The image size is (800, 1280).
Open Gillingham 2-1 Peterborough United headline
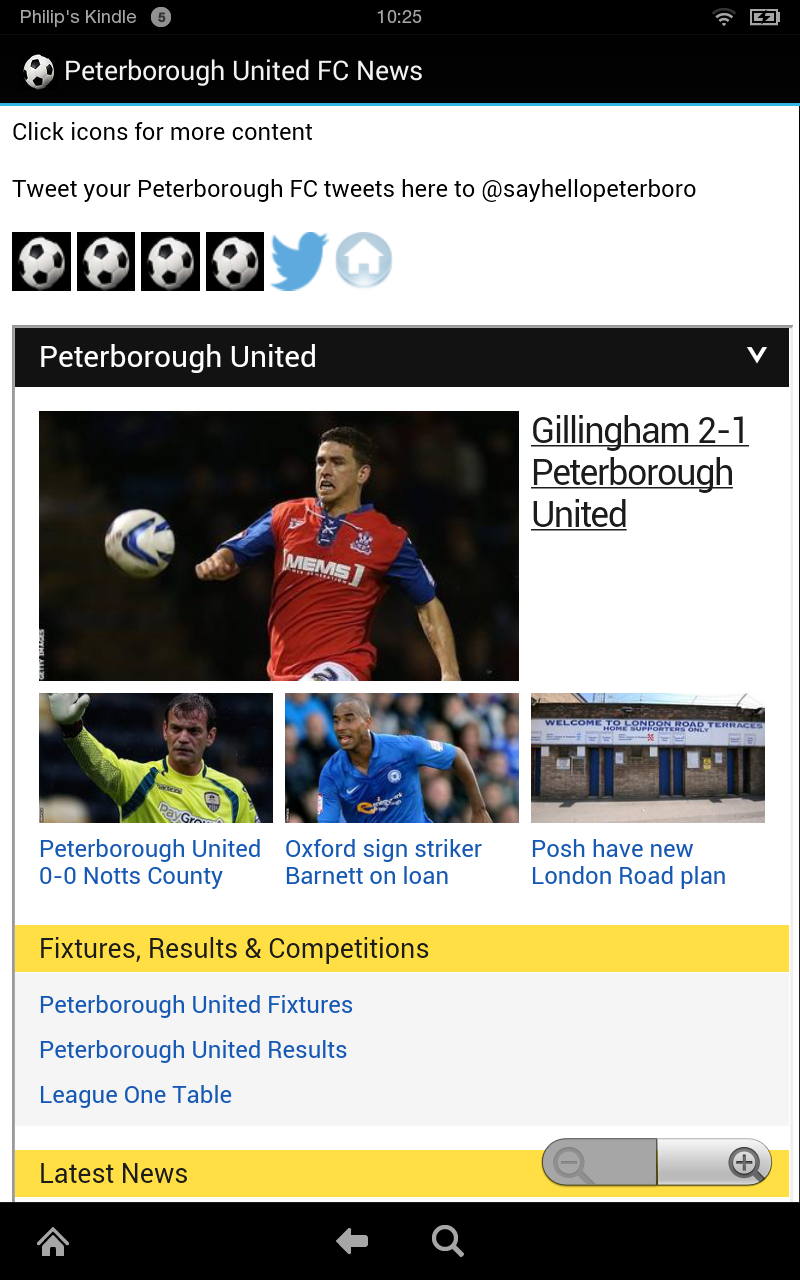638,472
